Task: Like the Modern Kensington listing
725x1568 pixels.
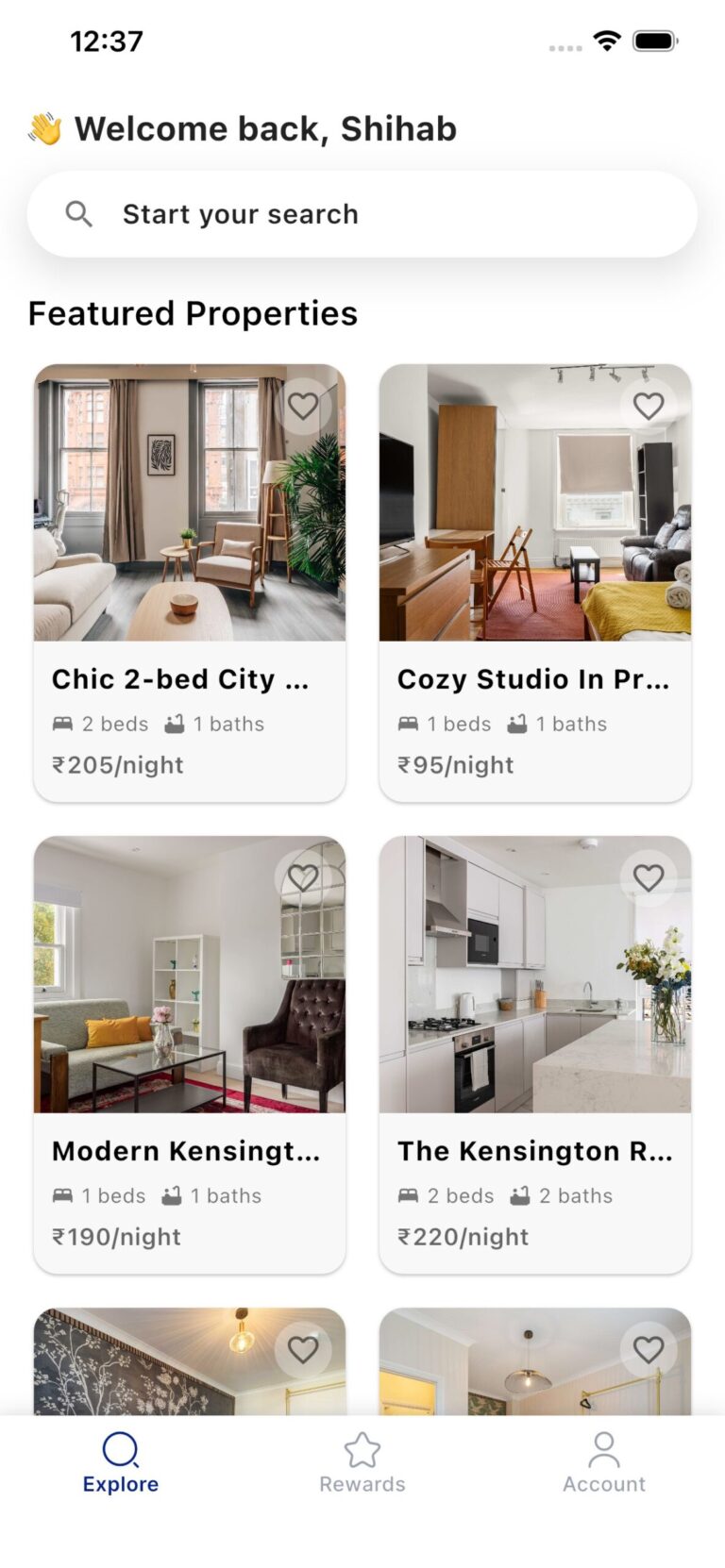Action: [303, 878]
